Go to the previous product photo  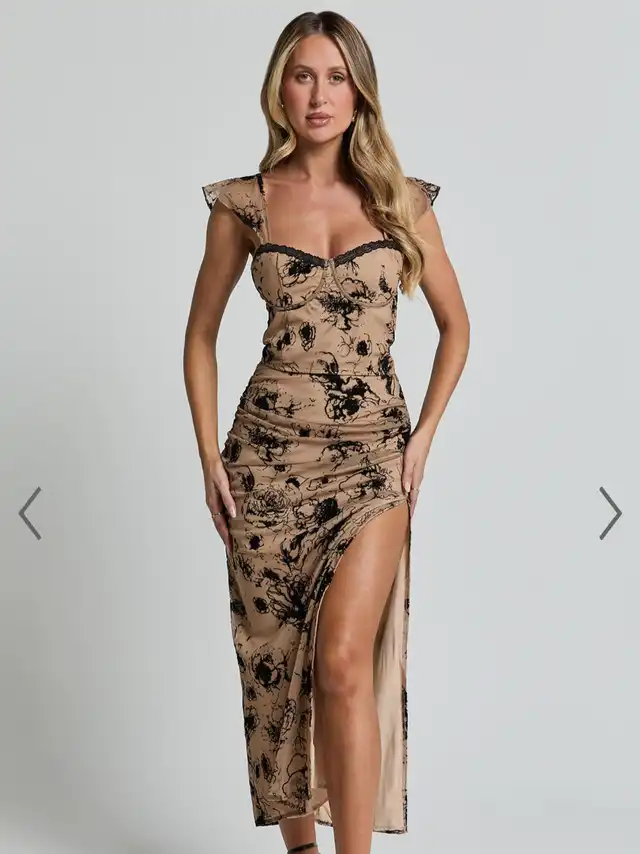coord(30,513)
